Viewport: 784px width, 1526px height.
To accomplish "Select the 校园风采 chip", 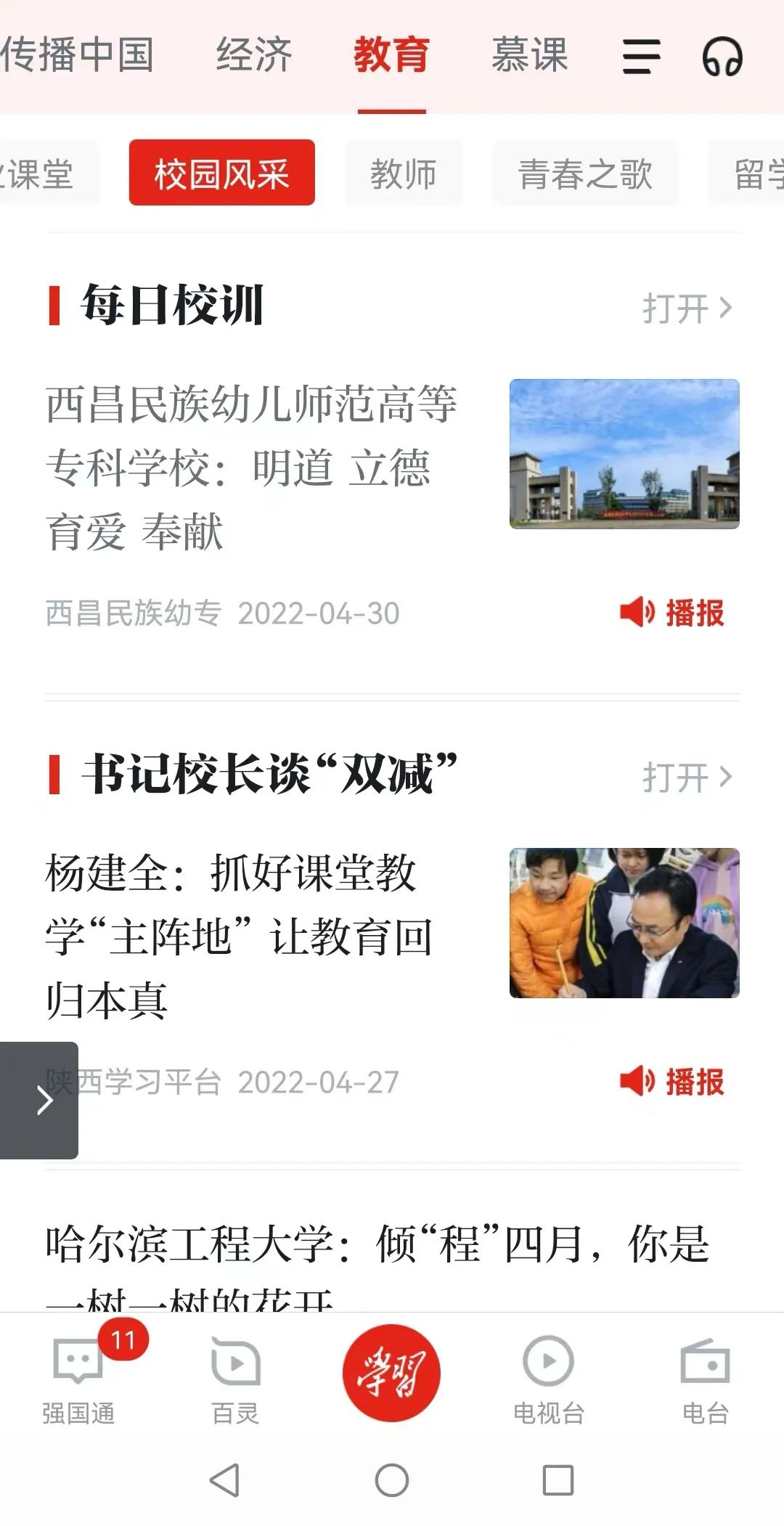I will click(x=221, y=173).
